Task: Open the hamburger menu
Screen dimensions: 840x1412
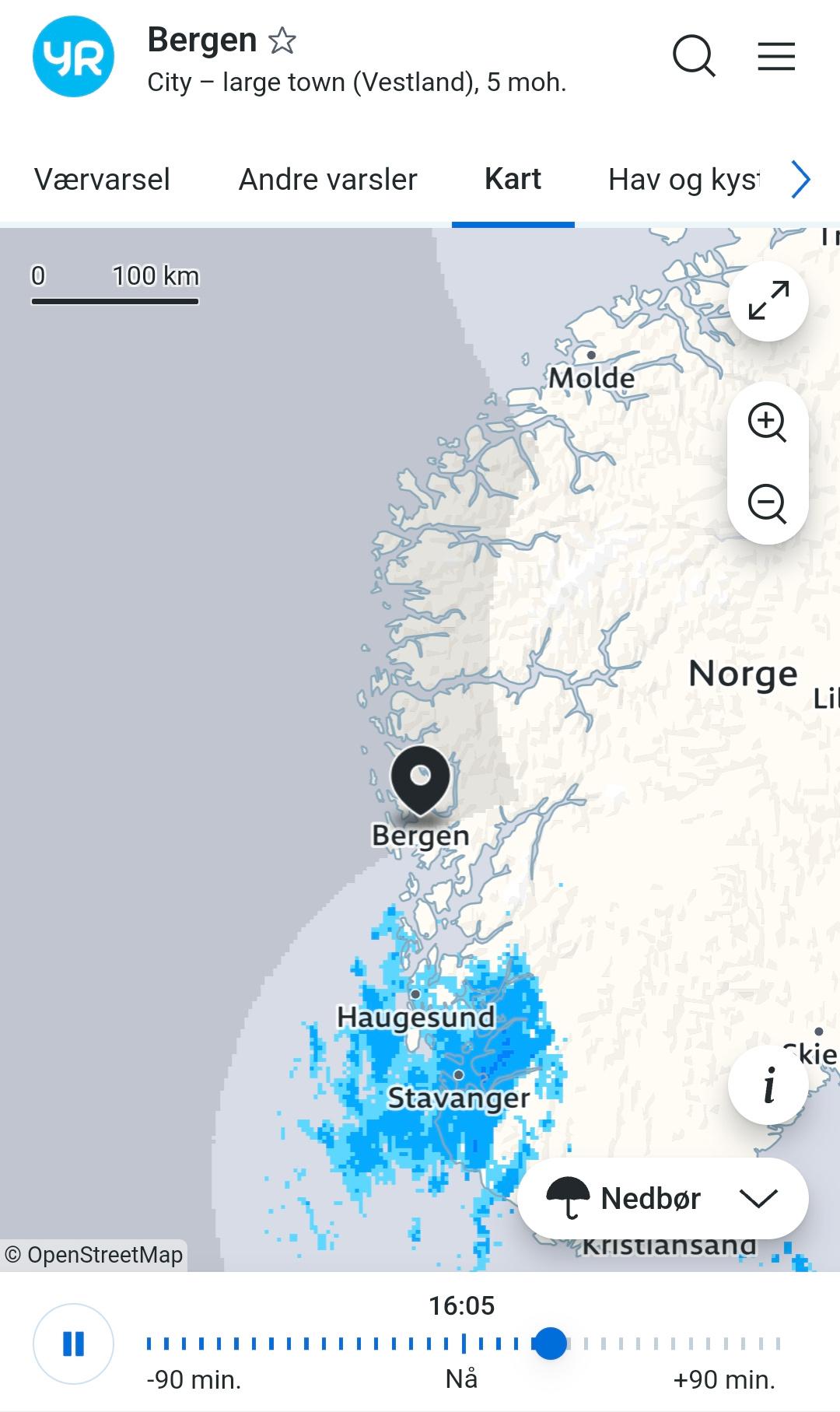Action: [x=776, y=56]
